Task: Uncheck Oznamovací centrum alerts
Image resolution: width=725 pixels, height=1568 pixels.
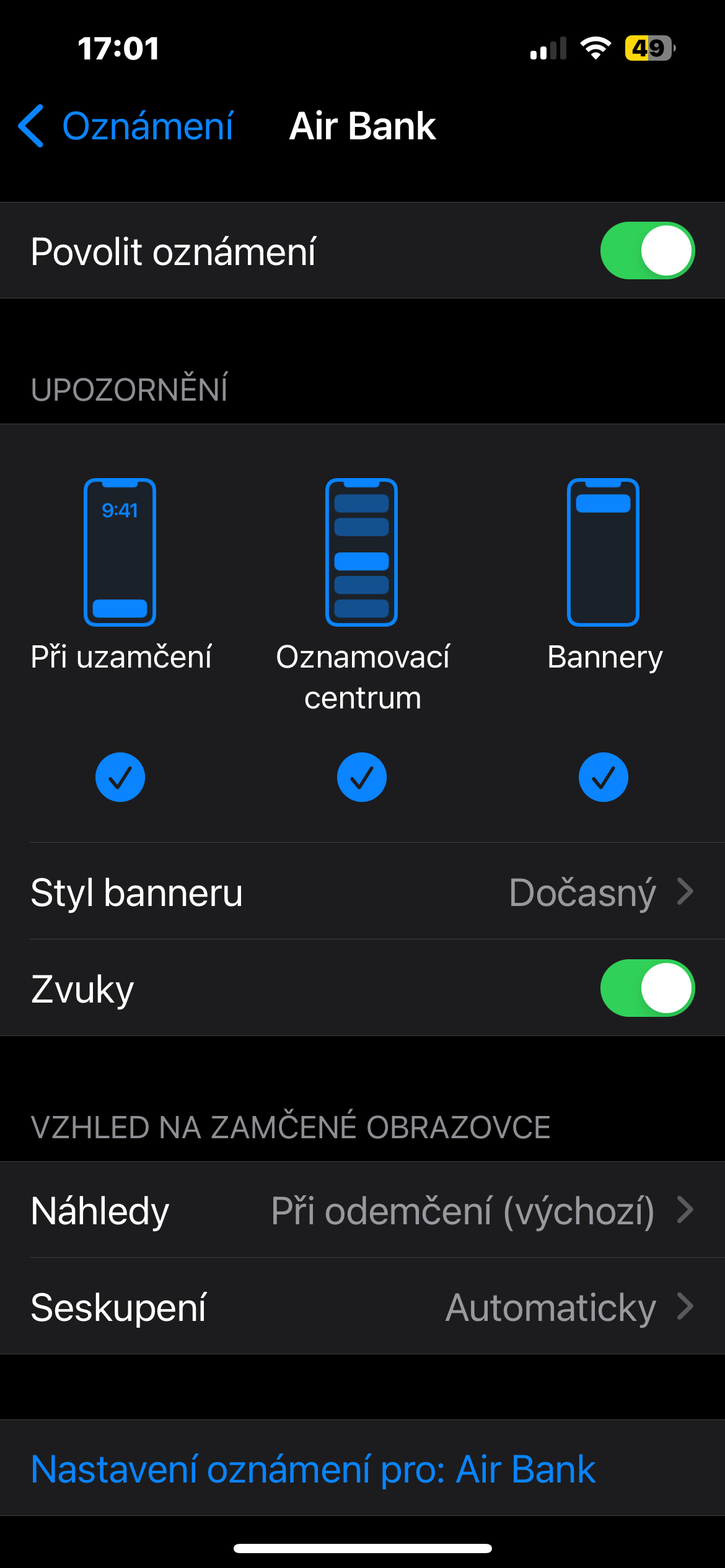Action: coord(362,777)
